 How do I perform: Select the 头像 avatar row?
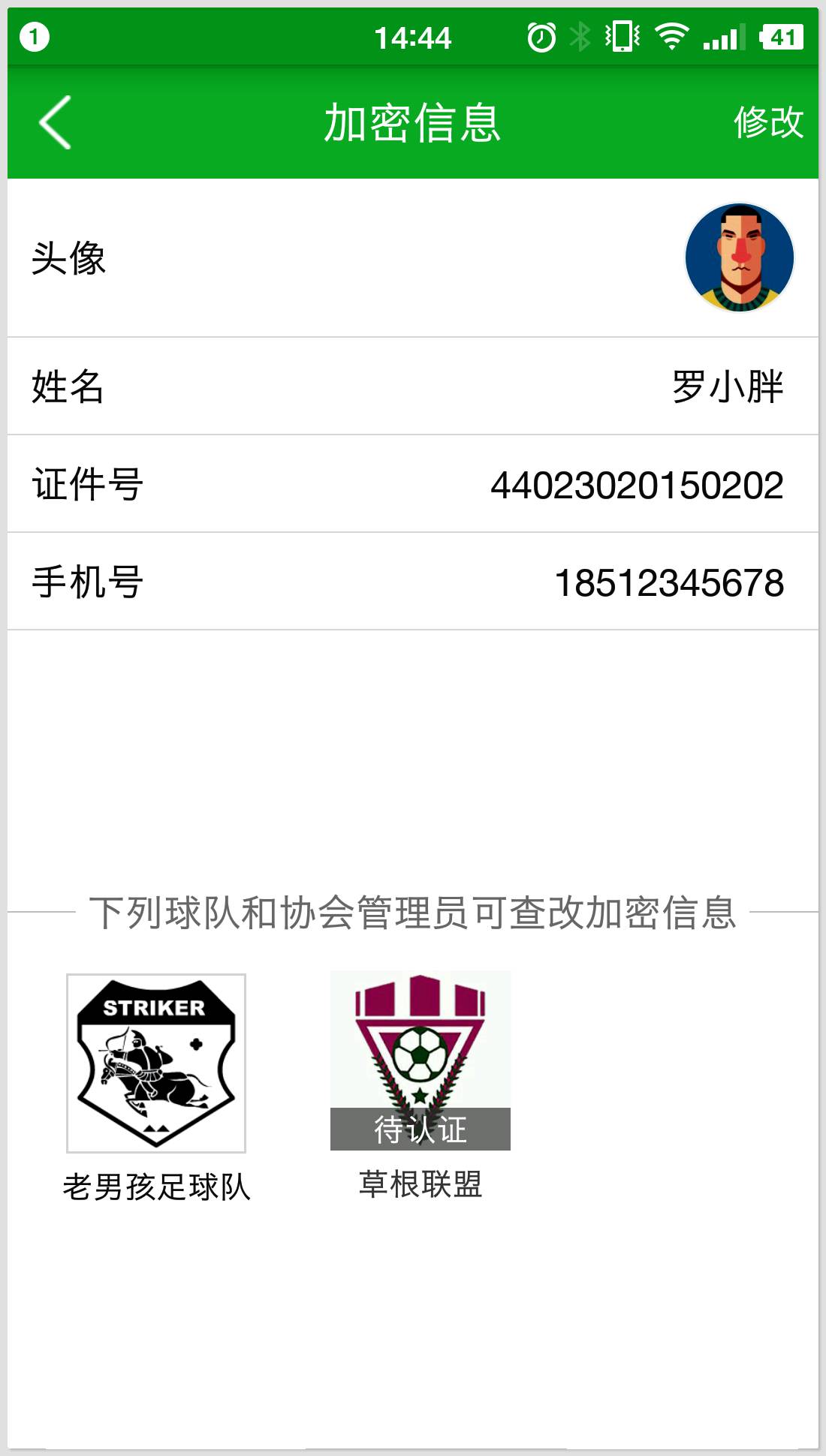click(x=413, y=257)
